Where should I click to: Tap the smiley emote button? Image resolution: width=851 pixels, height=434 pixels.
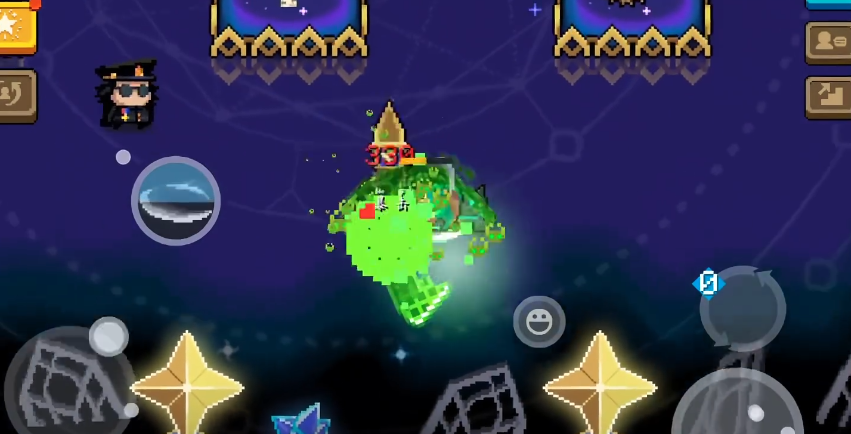coord(539,322)
